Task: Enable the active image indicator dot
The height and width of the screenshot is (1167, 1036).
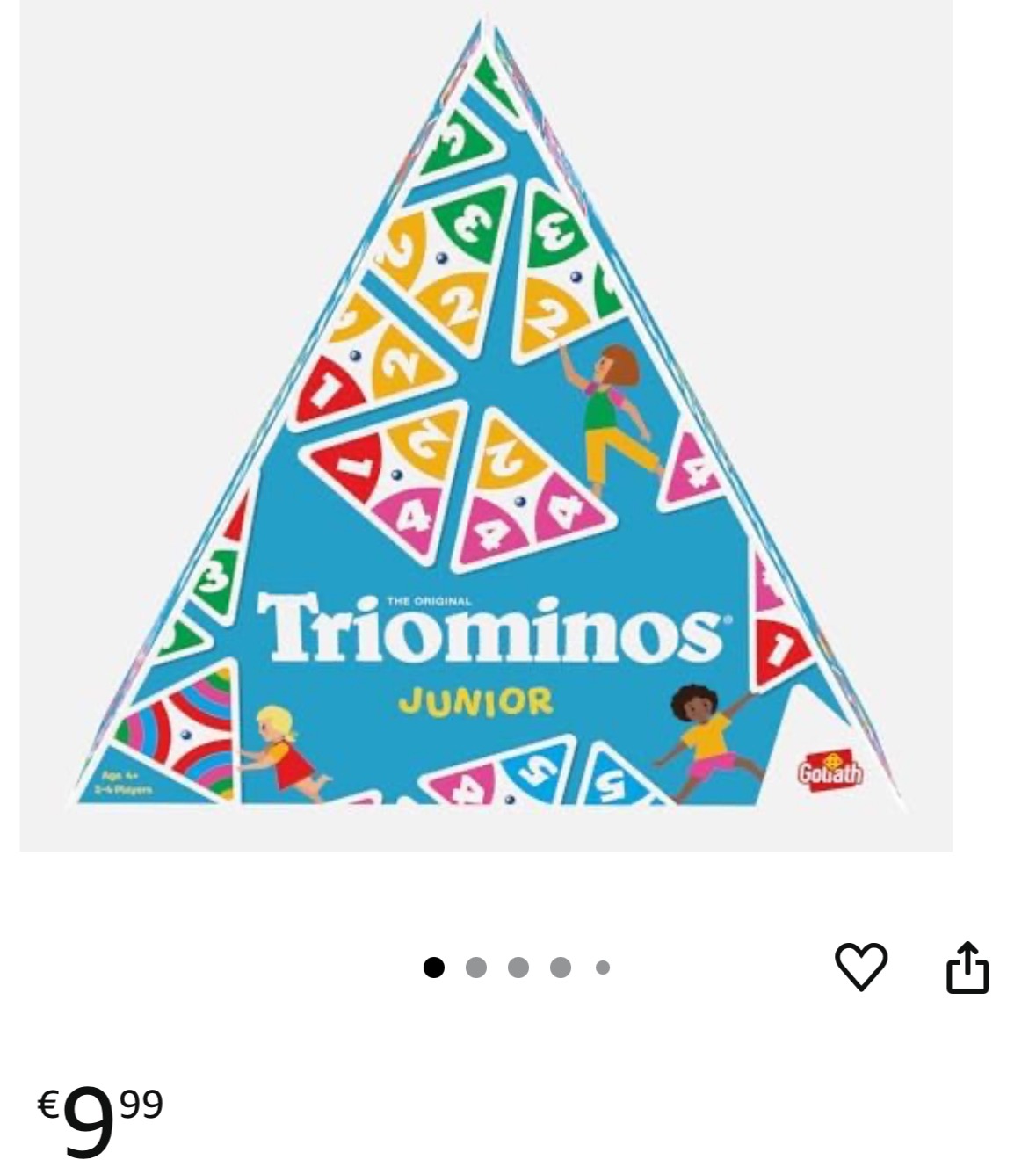Action: pos(432,965)
